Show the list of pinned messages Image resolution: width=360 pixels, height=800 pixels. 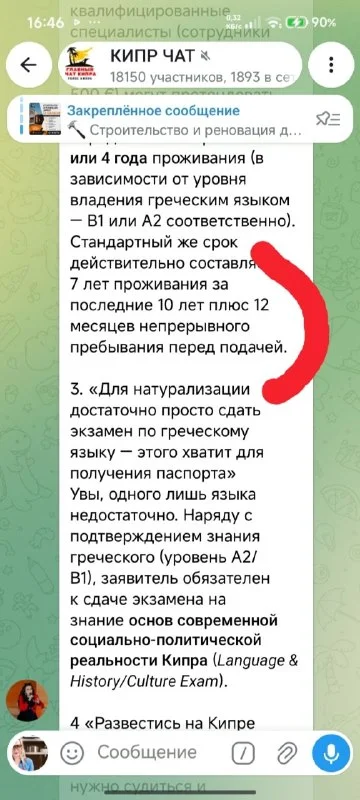click(x=328, y=119)
